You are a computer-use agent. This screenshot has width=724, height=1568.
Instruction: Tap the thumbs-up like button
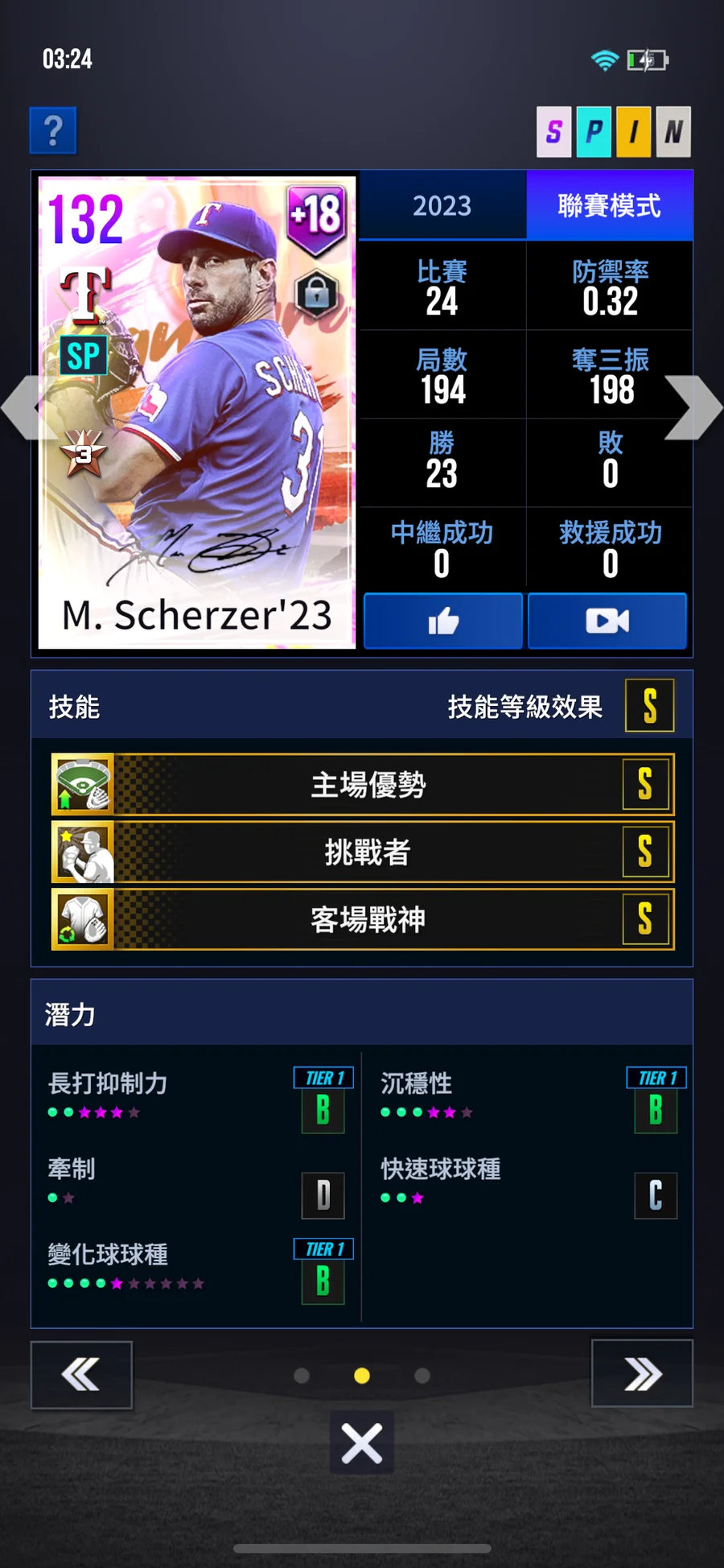coord(443,621)
